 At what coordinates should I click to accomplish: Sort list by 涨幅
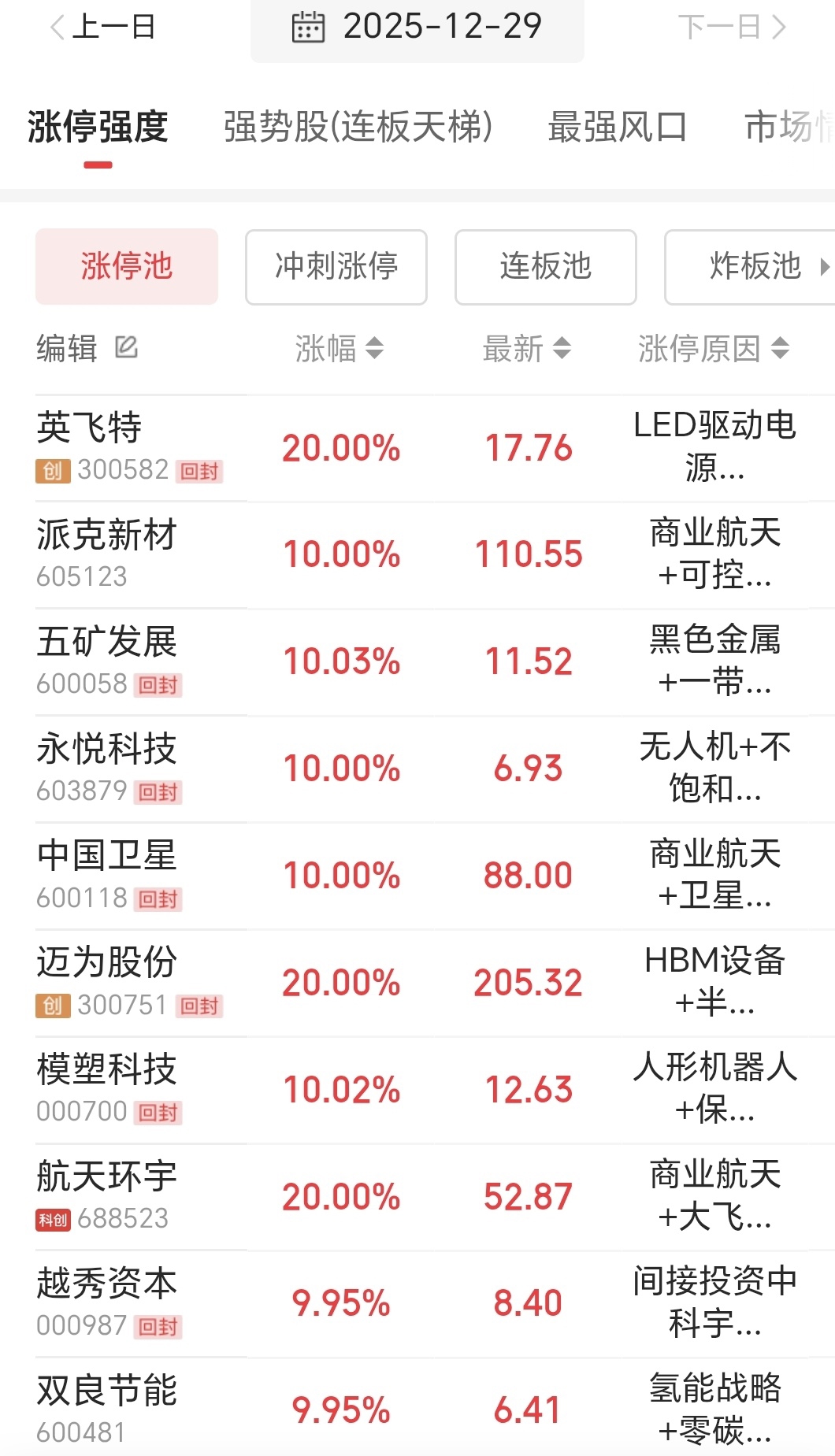click(340, 348)
